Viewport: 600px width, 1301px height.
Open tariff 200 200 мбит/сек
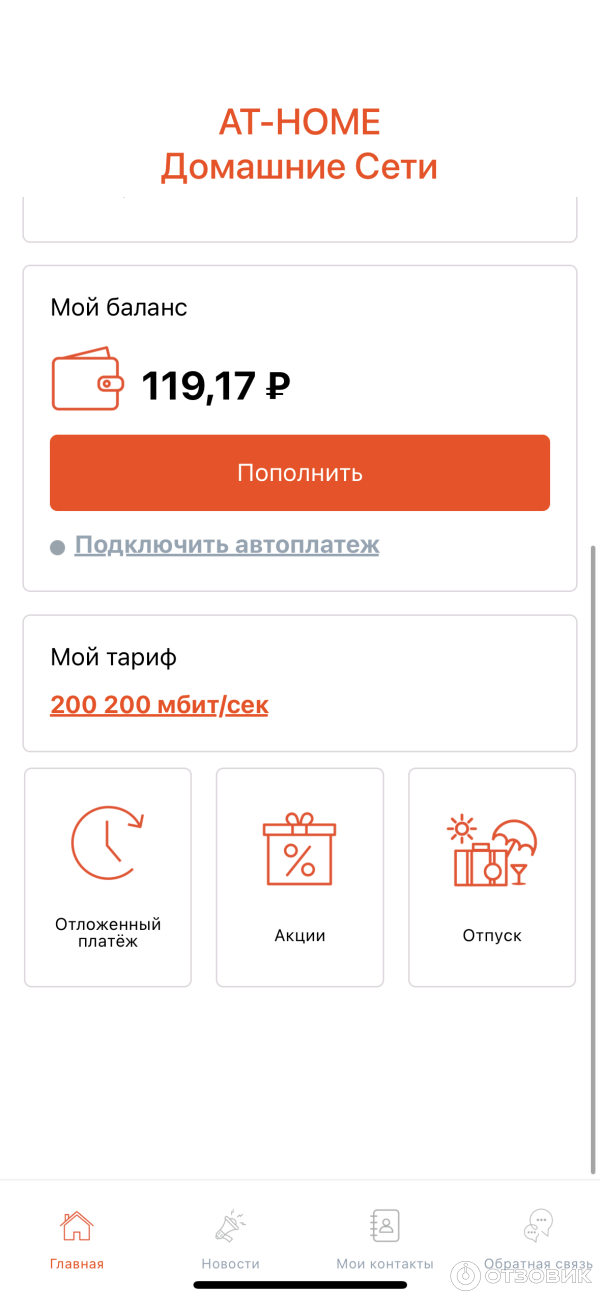(x=159, y=705)
